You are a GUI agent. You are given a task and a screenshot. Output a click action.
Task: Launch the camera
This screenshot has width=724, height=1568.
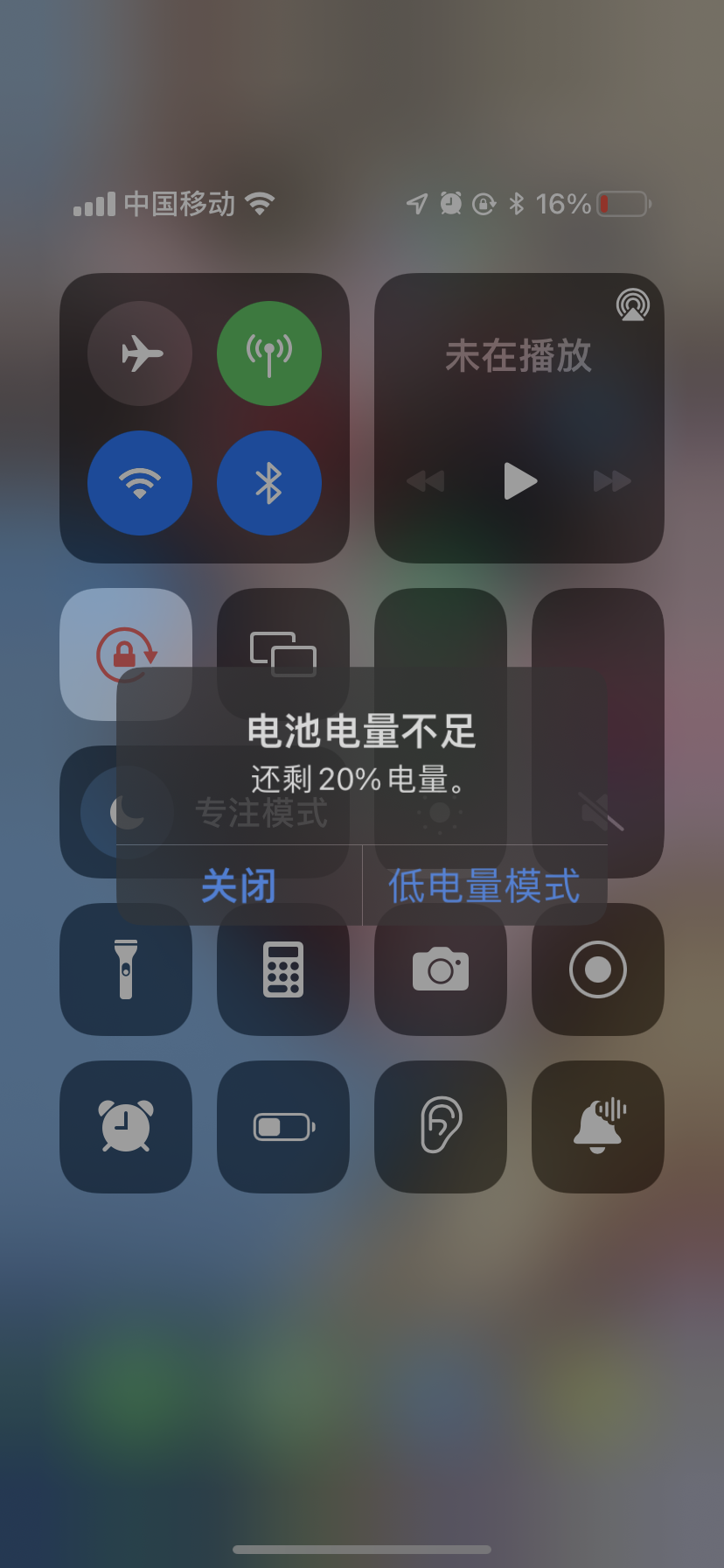point(441,969)
